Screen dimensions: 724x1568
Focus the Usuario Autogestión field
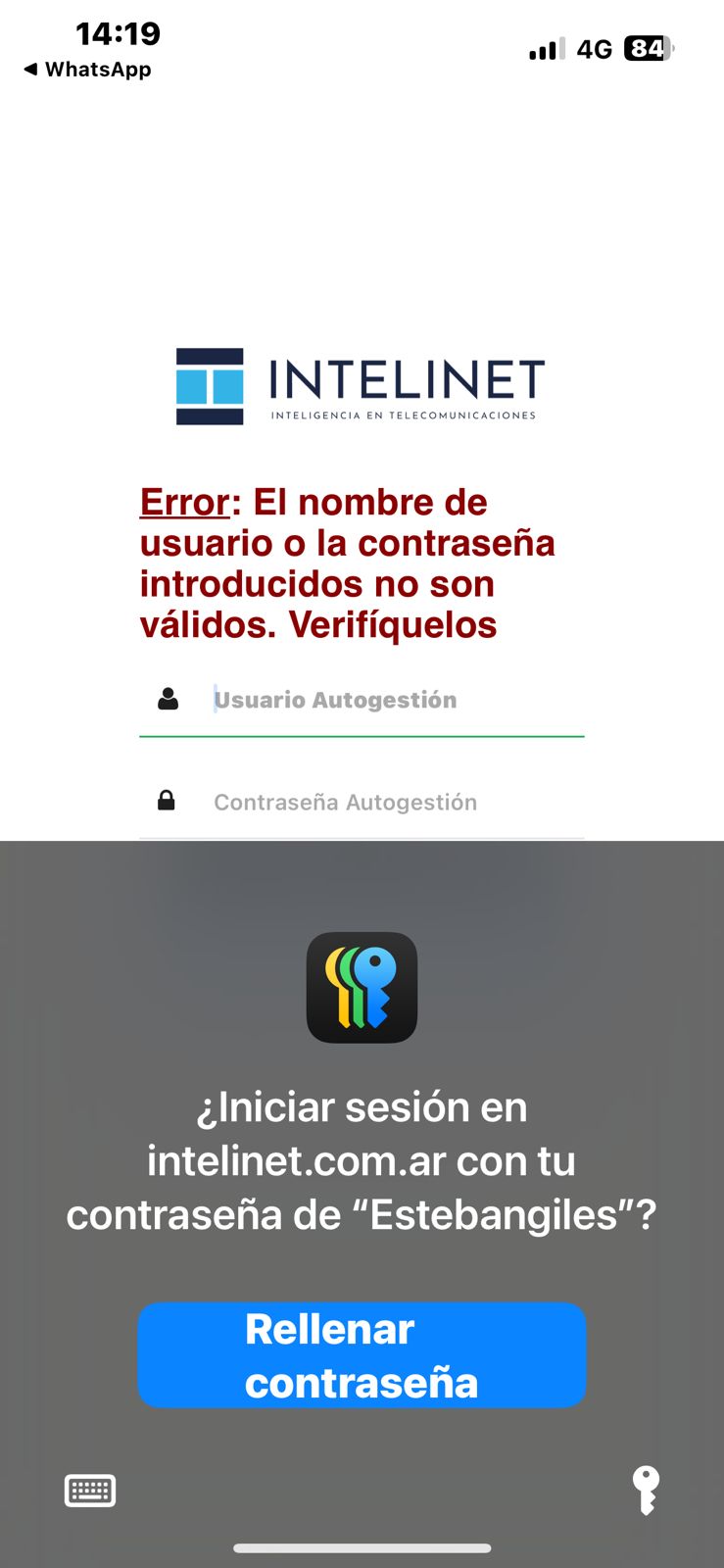pos(392,700)
